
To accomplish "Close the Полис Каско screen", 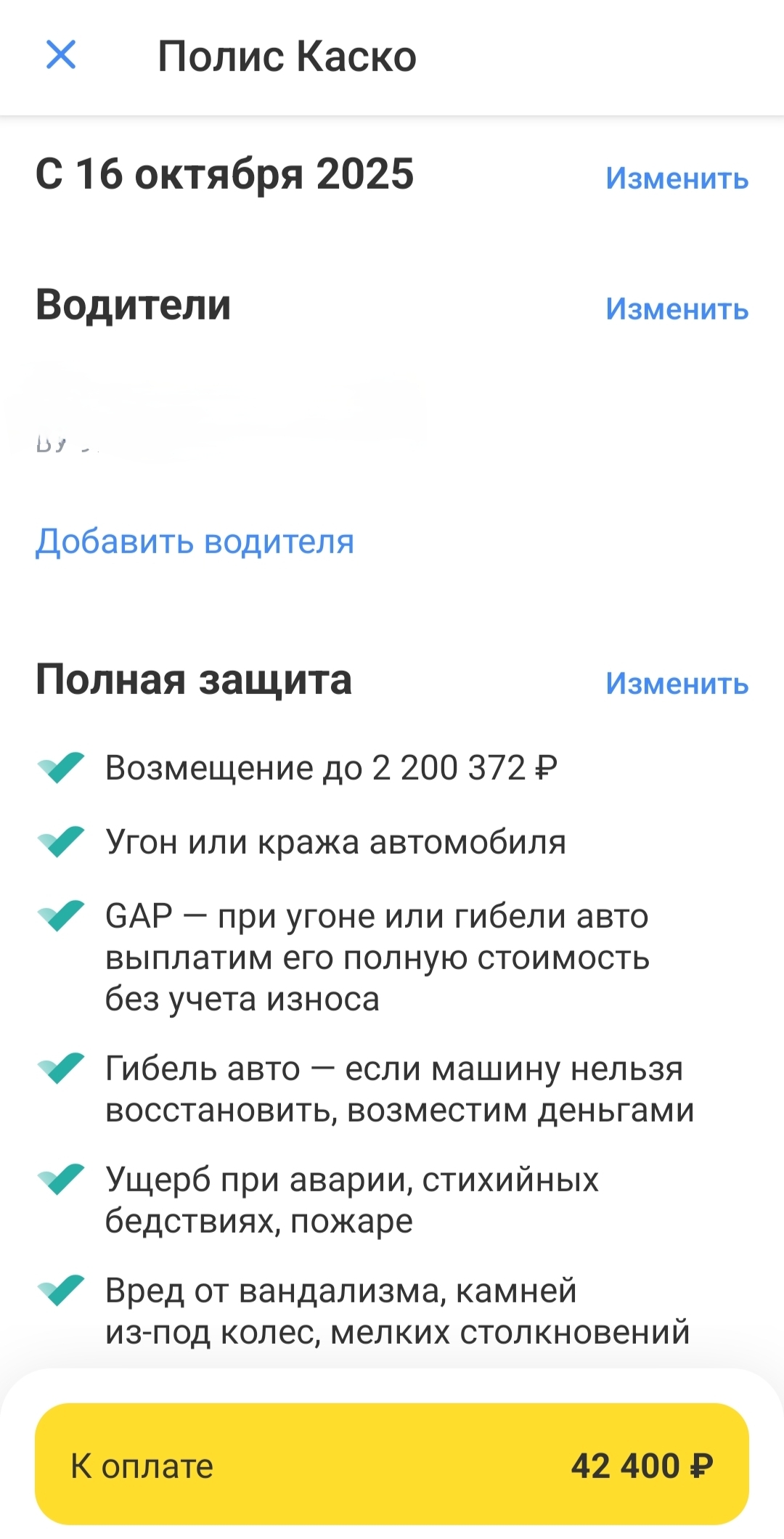I will (x=61, y=55).
